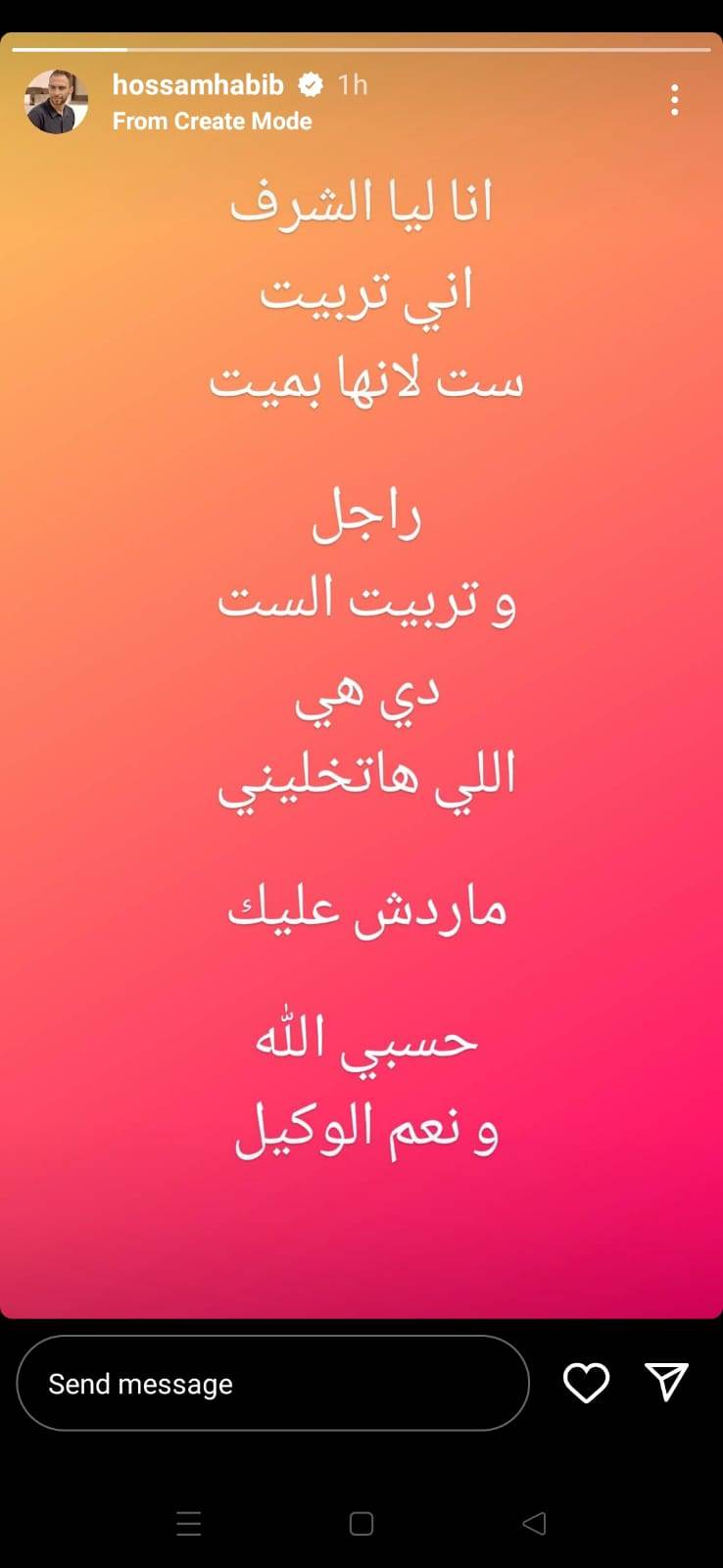Share the story via paper plane icon

pyautogui.click(x=667, y=1382)
